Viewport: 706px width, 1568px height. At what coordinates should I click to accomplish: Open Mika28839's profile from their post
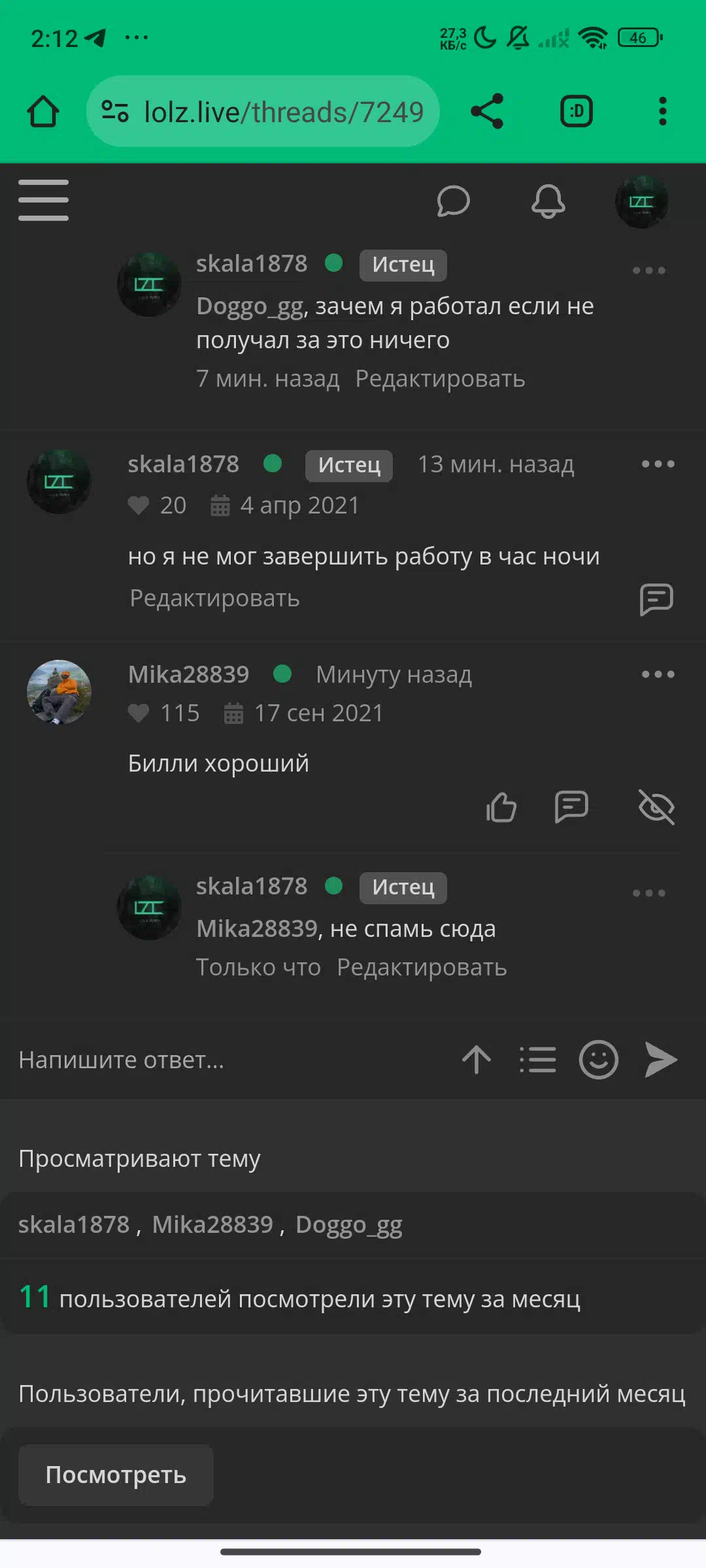pyautogui.click(x=188, y=674)
